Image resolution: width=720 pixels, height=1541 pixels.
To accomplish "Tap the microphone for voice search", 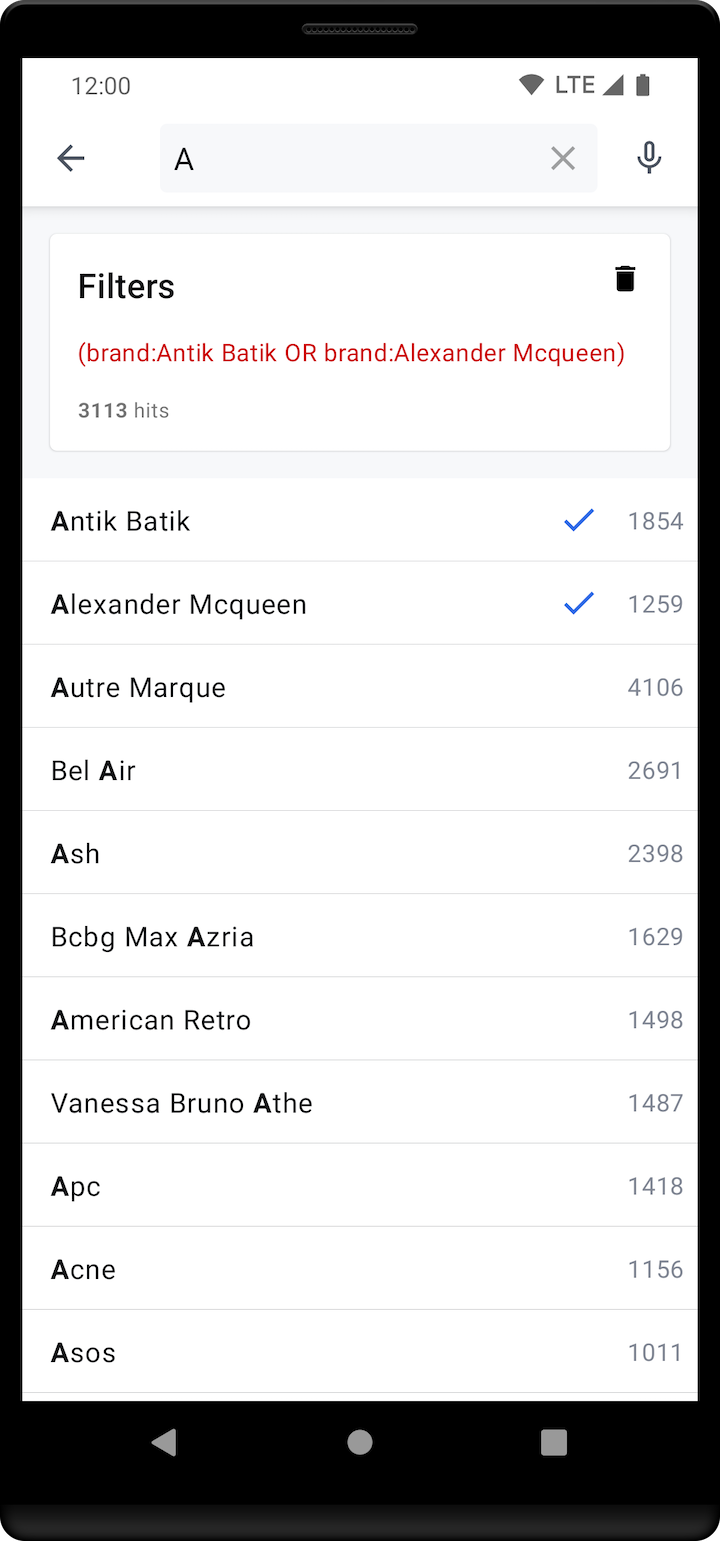I will tap(649, 158).
